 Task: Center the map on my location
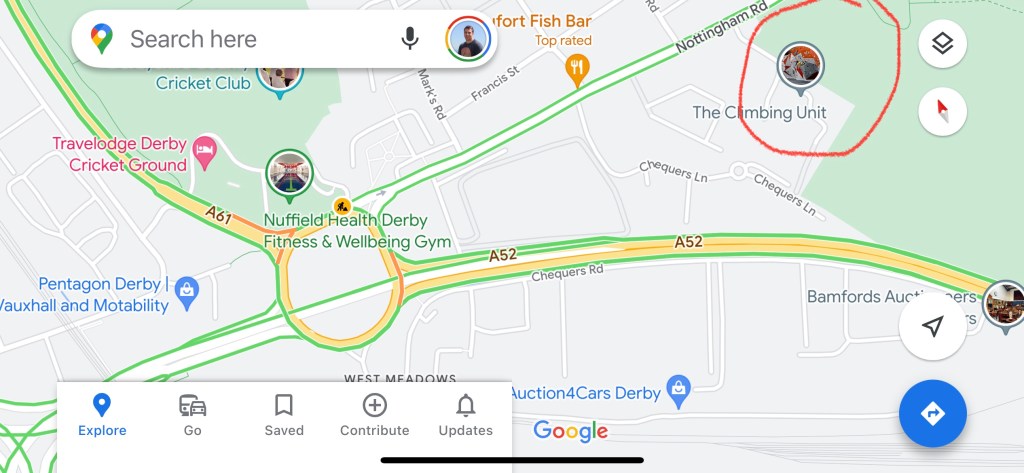pyautogui.click(x=932, y=327)
